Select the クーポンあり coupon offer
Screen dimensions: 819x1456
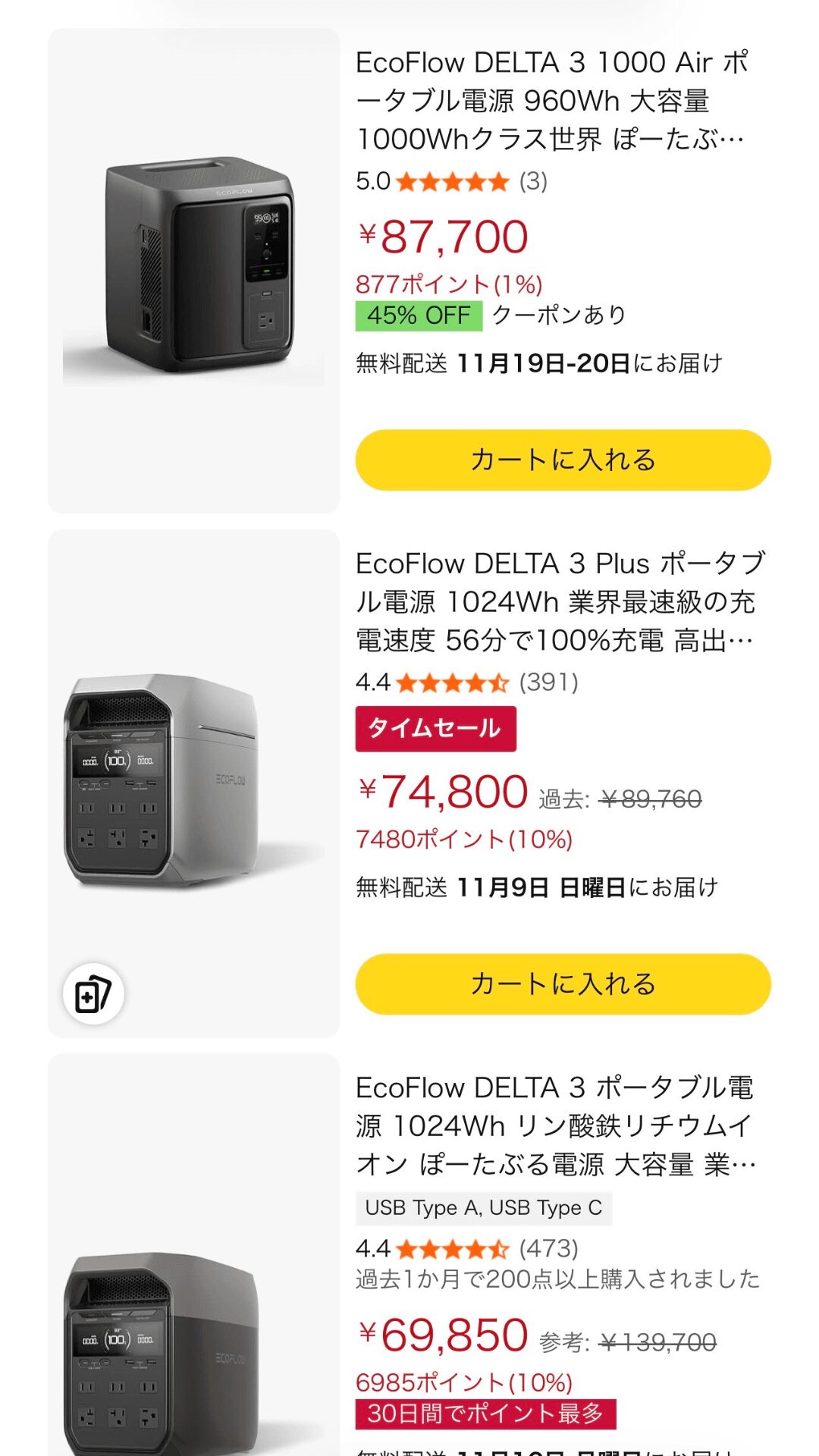click(558, 316)
